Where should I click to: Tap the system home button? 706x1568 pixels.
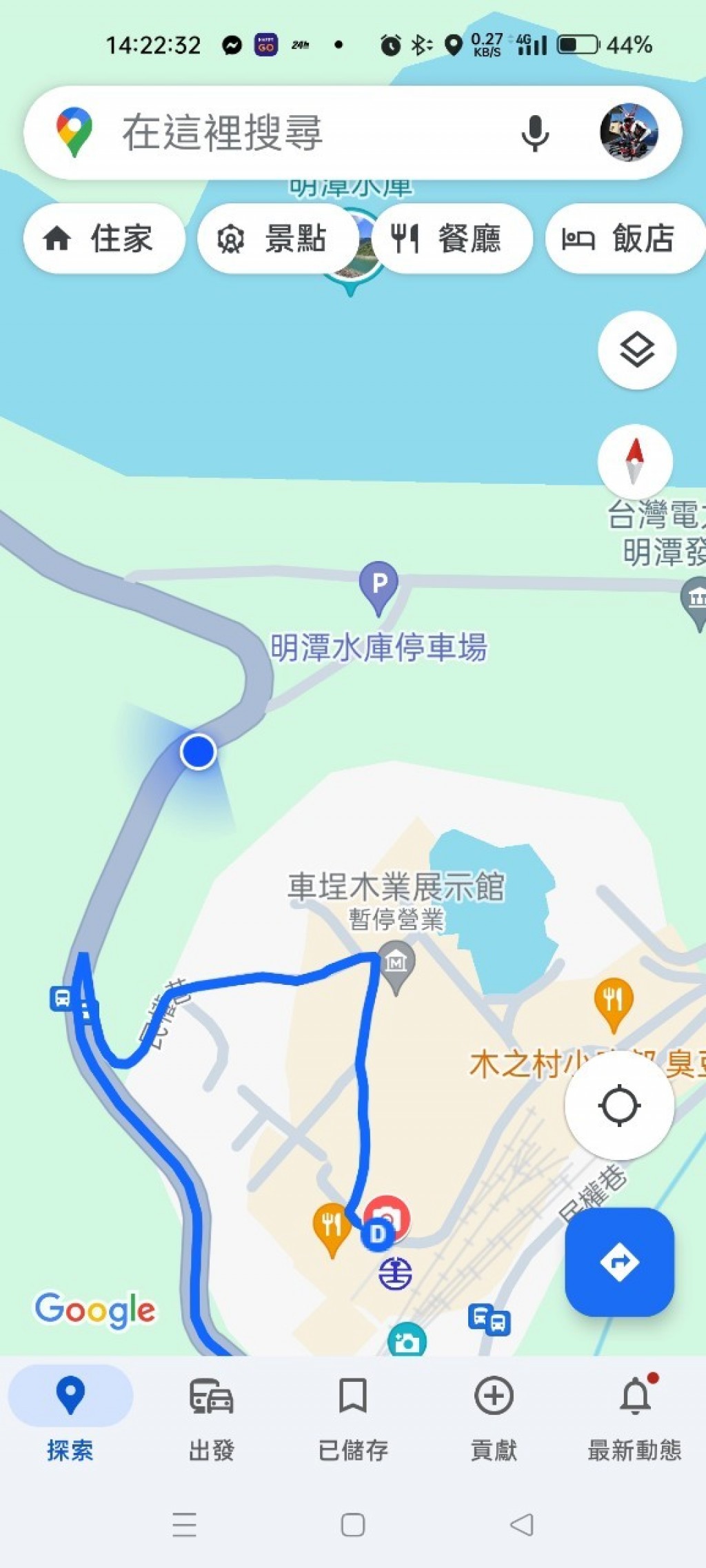click(x=353, y=1525)
